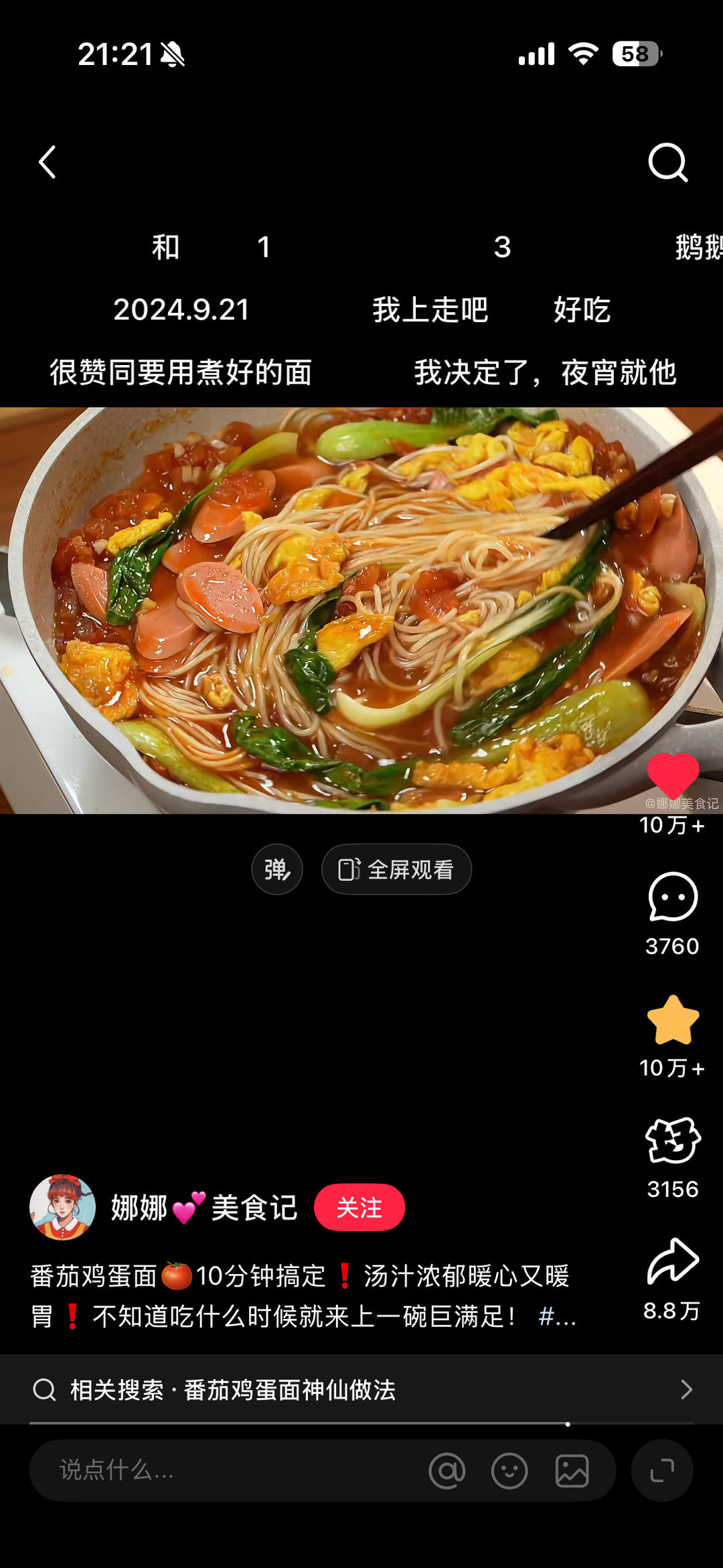Screen dimensions: 723x1568
Task: Follow 娜娜美食记 with the 关注 button
Action: tap(359, 1208)
